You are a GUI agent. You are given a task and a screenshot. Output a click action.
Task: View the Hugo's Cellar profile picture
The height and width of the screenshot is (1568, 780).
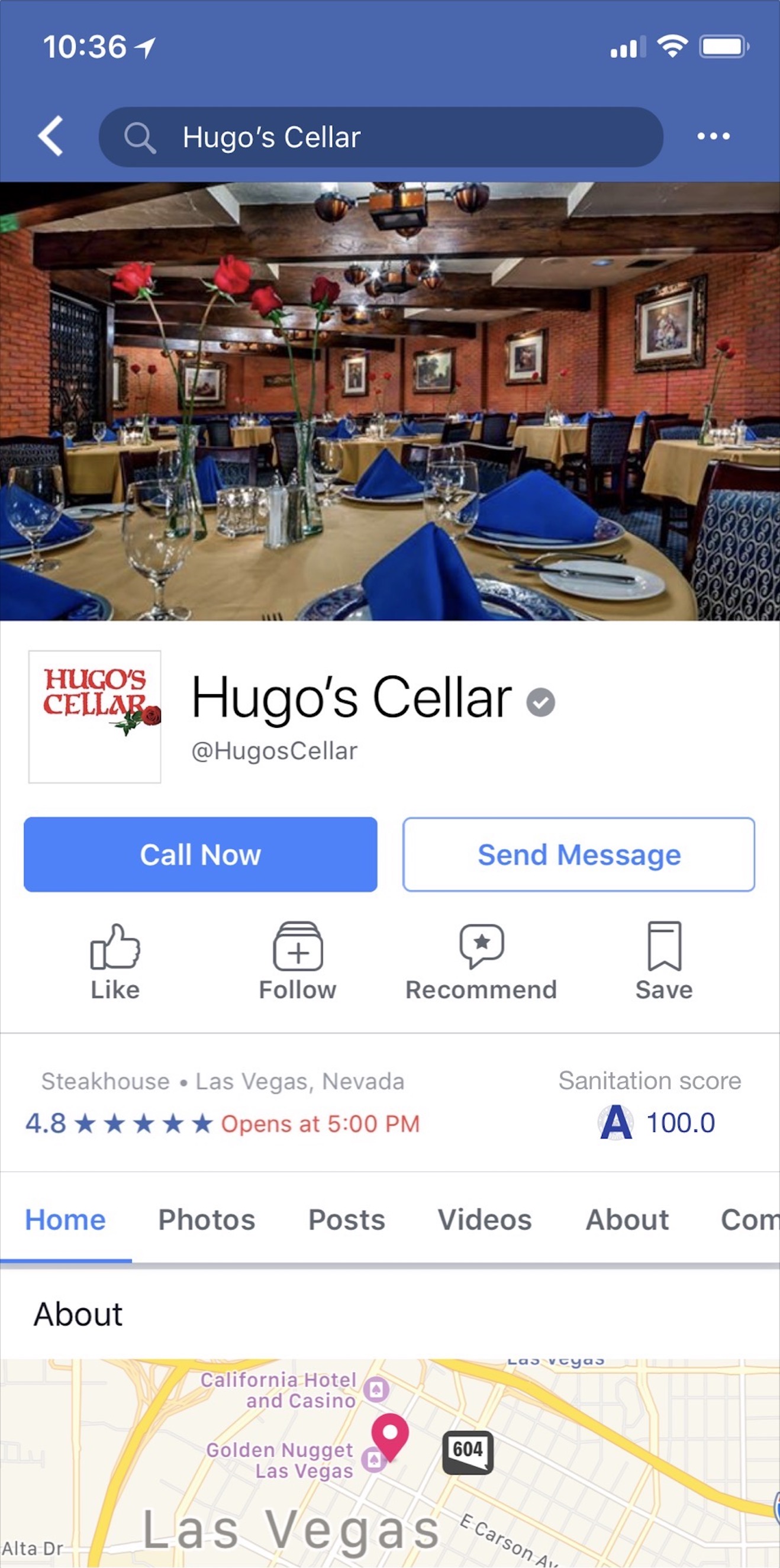pyautogui.click(x=95, y=717)
